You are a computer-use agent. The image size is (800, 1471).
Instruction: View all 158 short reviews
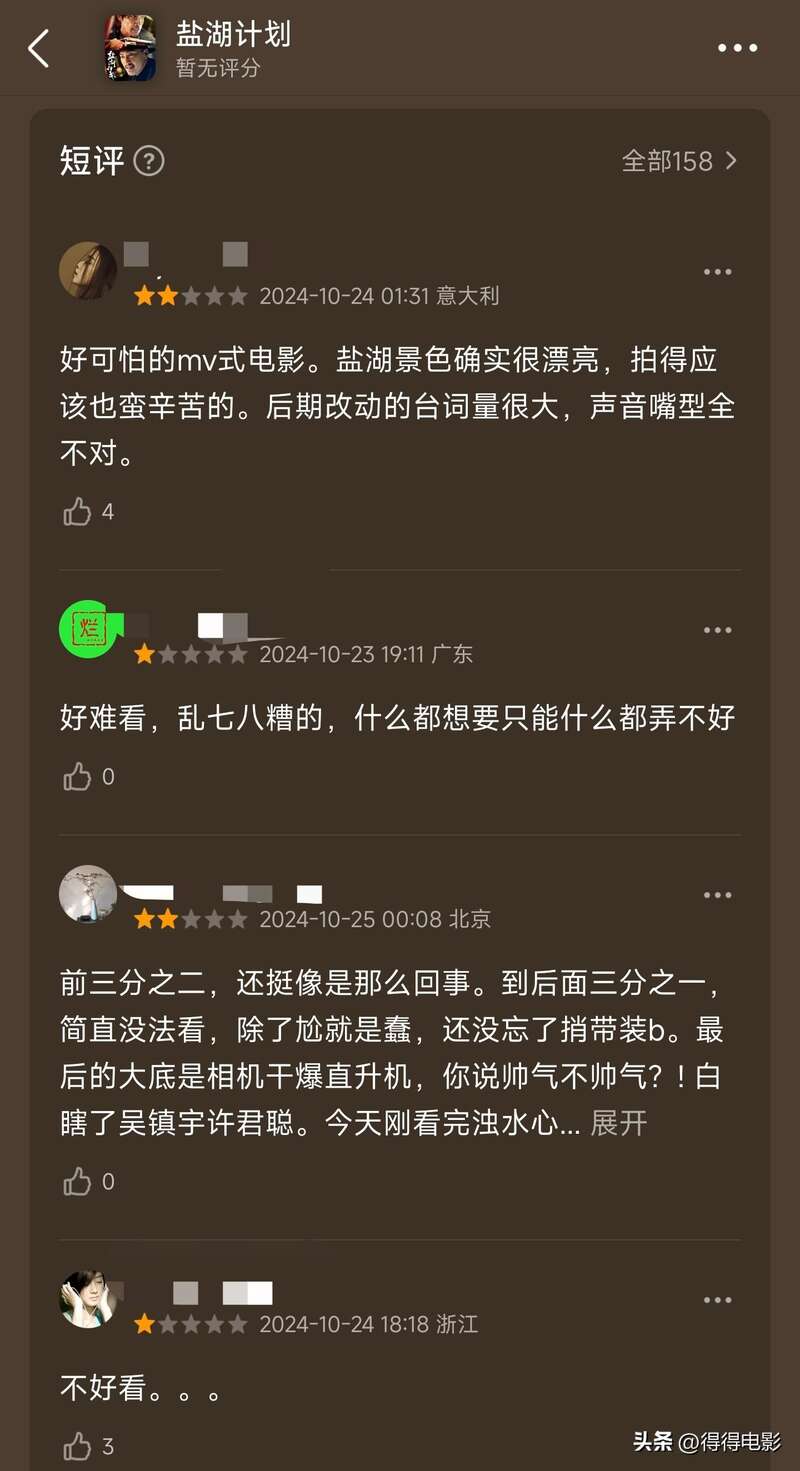coord(679,161)
